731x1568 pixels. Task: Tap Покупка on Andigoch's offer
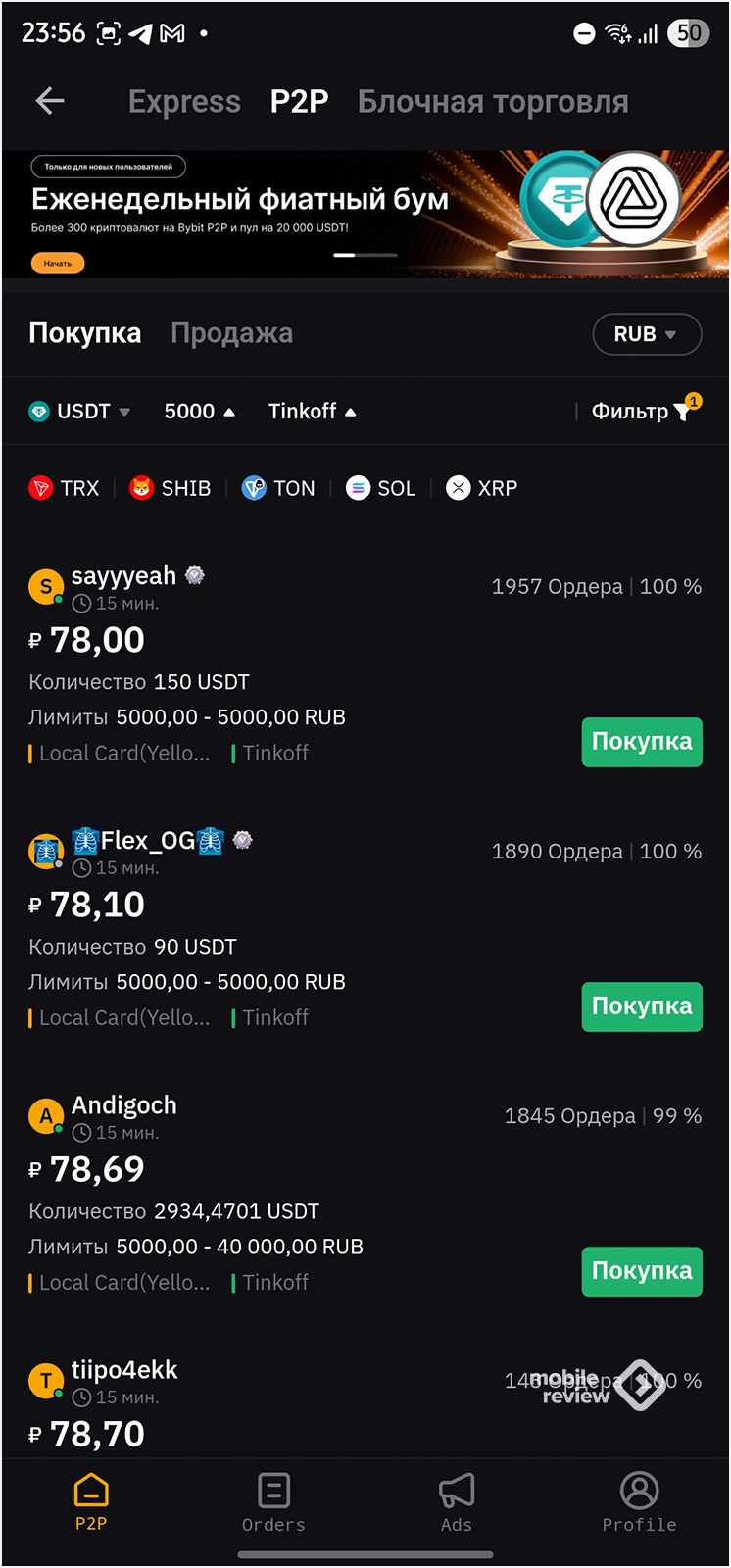click(x=642, y=1271)
